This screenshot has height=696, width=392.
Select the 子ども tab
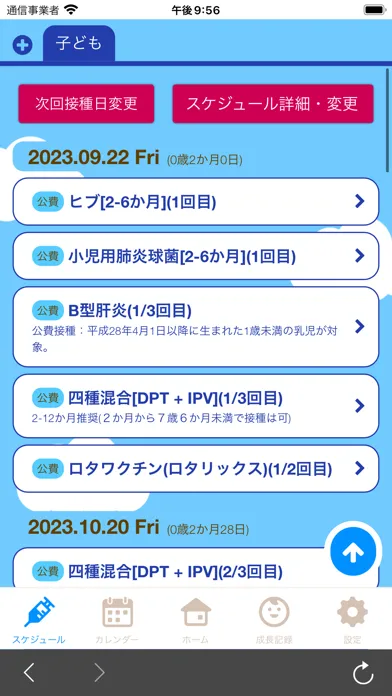coord(79,44)
